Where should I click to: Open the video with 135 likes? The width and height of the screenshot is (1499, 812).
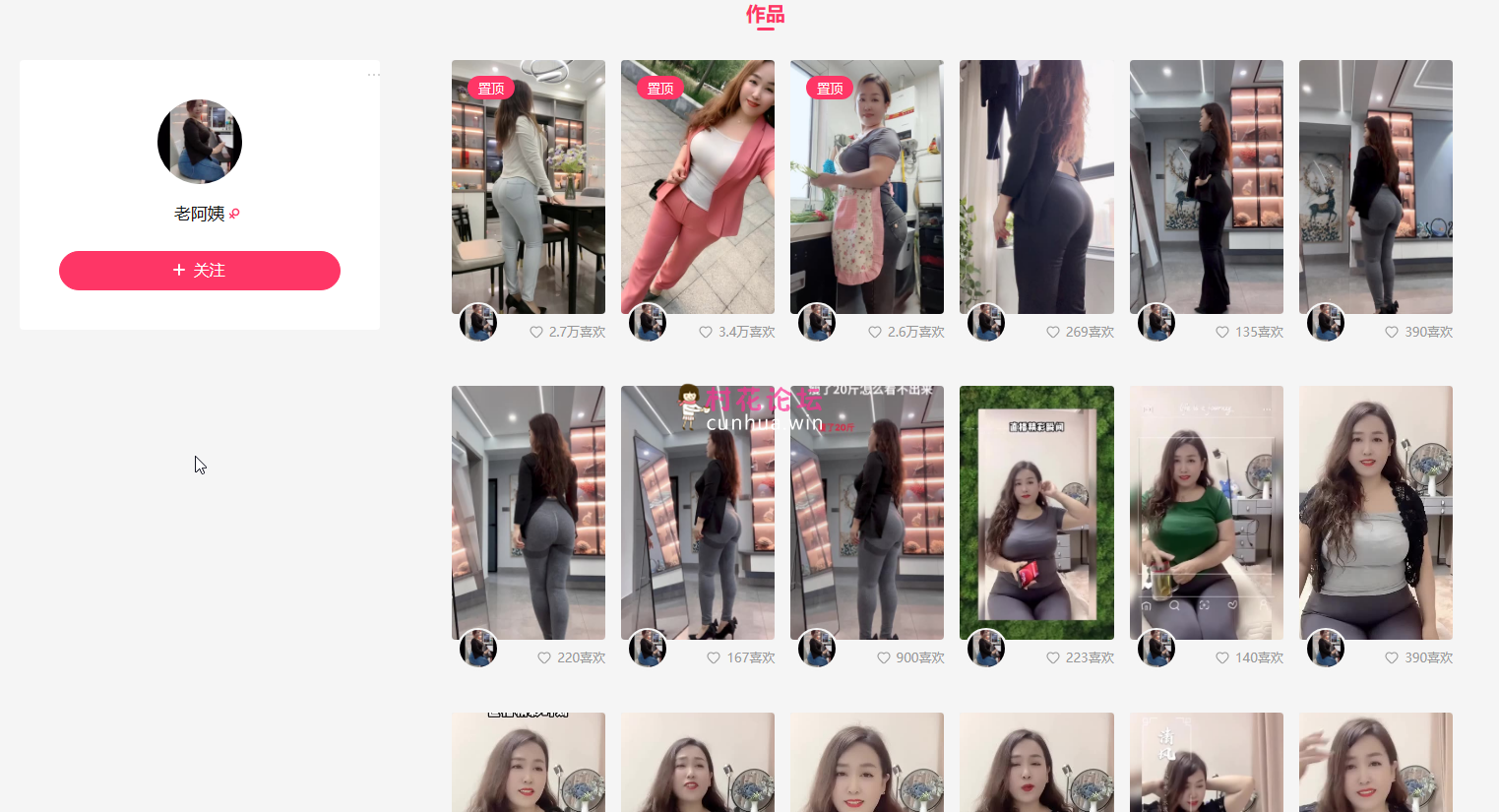(x=1206, y=187)
